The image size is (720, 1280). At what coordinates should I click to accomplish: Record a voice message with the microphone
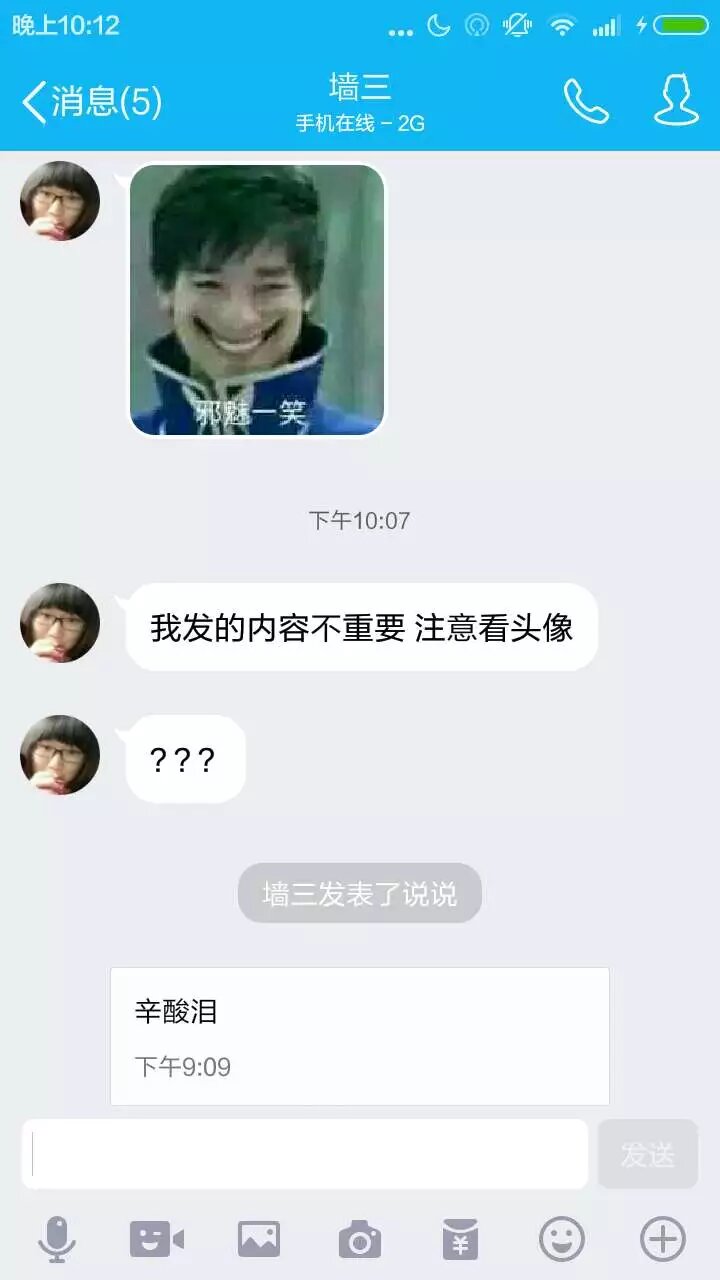click(57, 1240)
